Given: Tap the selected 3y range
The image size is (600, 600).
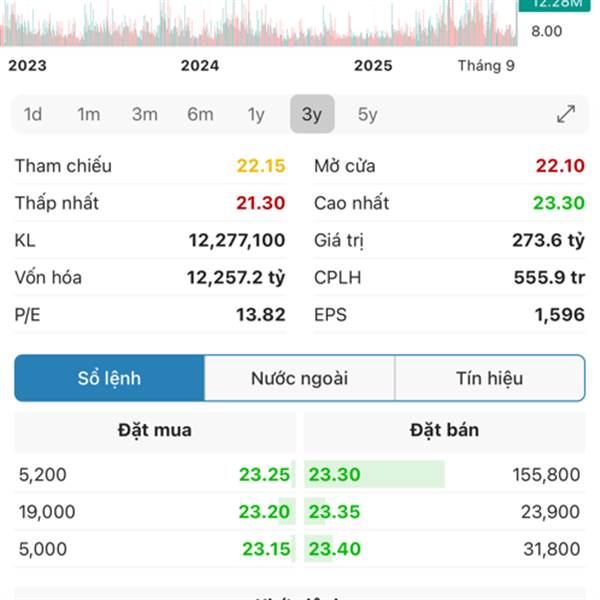Looking at the screenshot, I should (312, 114).
